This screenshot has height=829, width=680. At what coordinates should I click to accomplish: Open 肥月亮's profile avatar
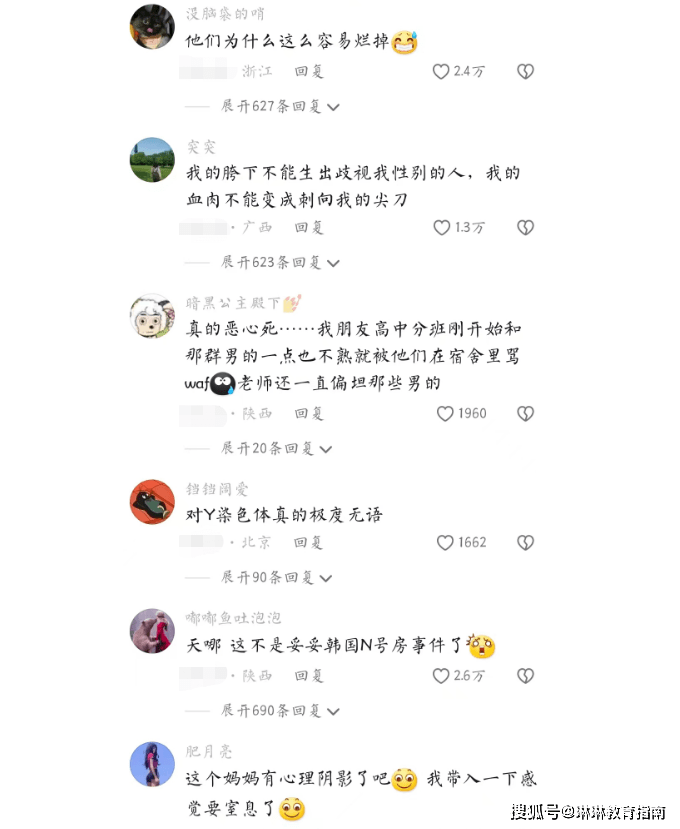click(153, 765)
